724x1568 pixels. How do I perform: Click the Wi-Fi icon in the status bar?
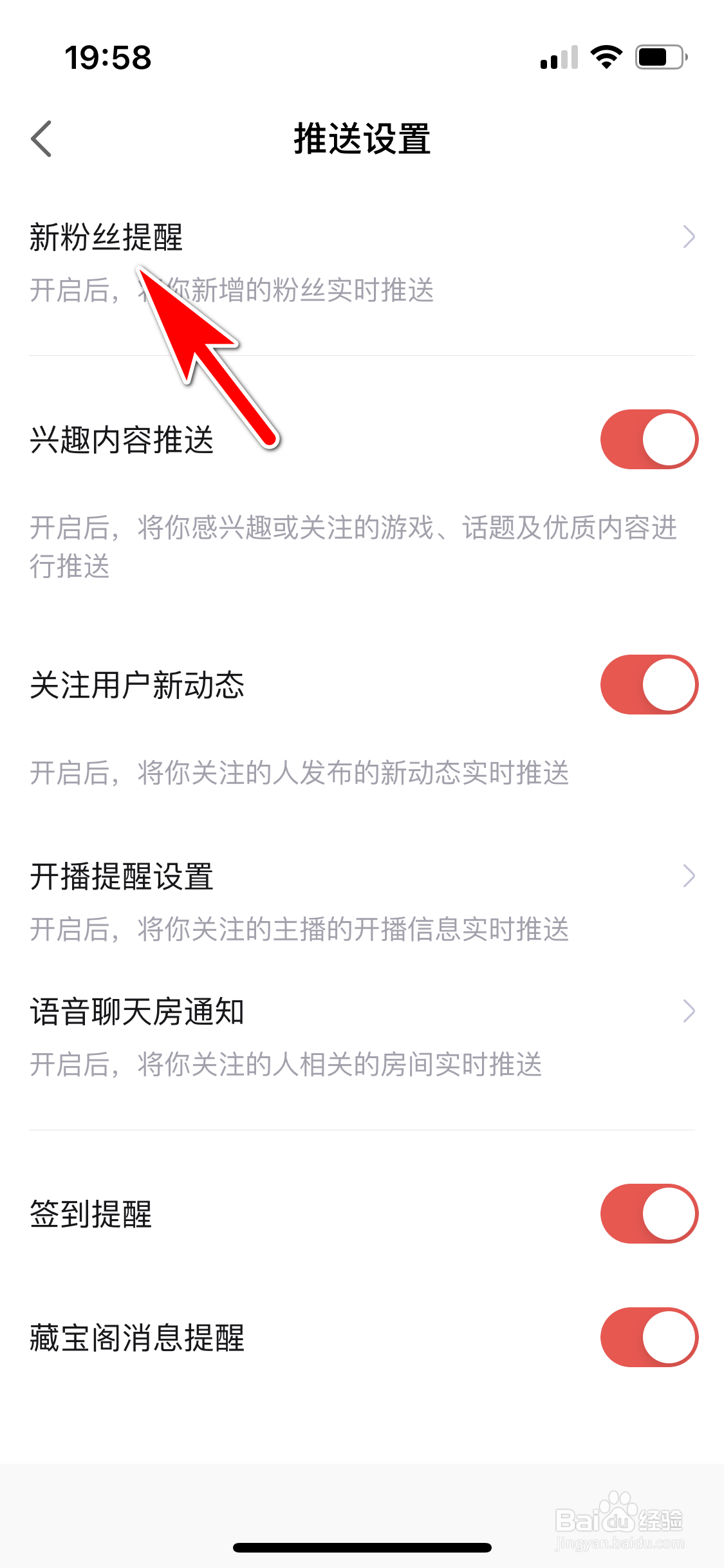[x=606, y=58]
